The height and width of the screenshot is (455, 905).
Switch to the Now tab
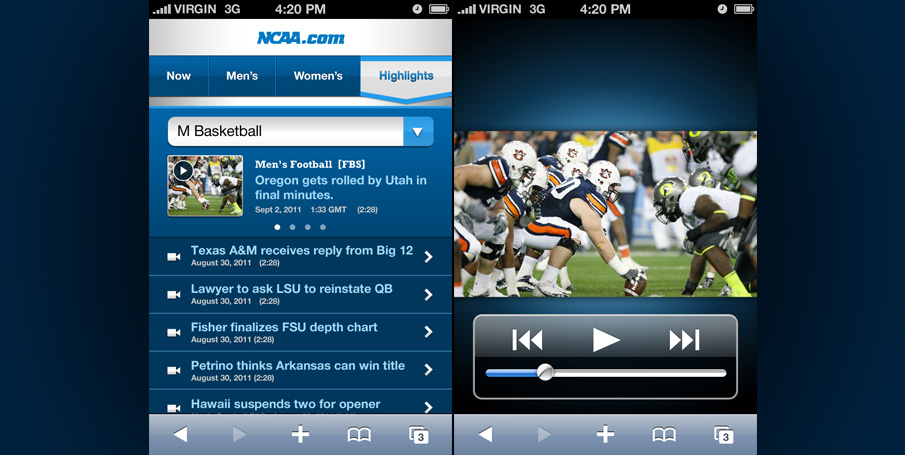[179, 76]
